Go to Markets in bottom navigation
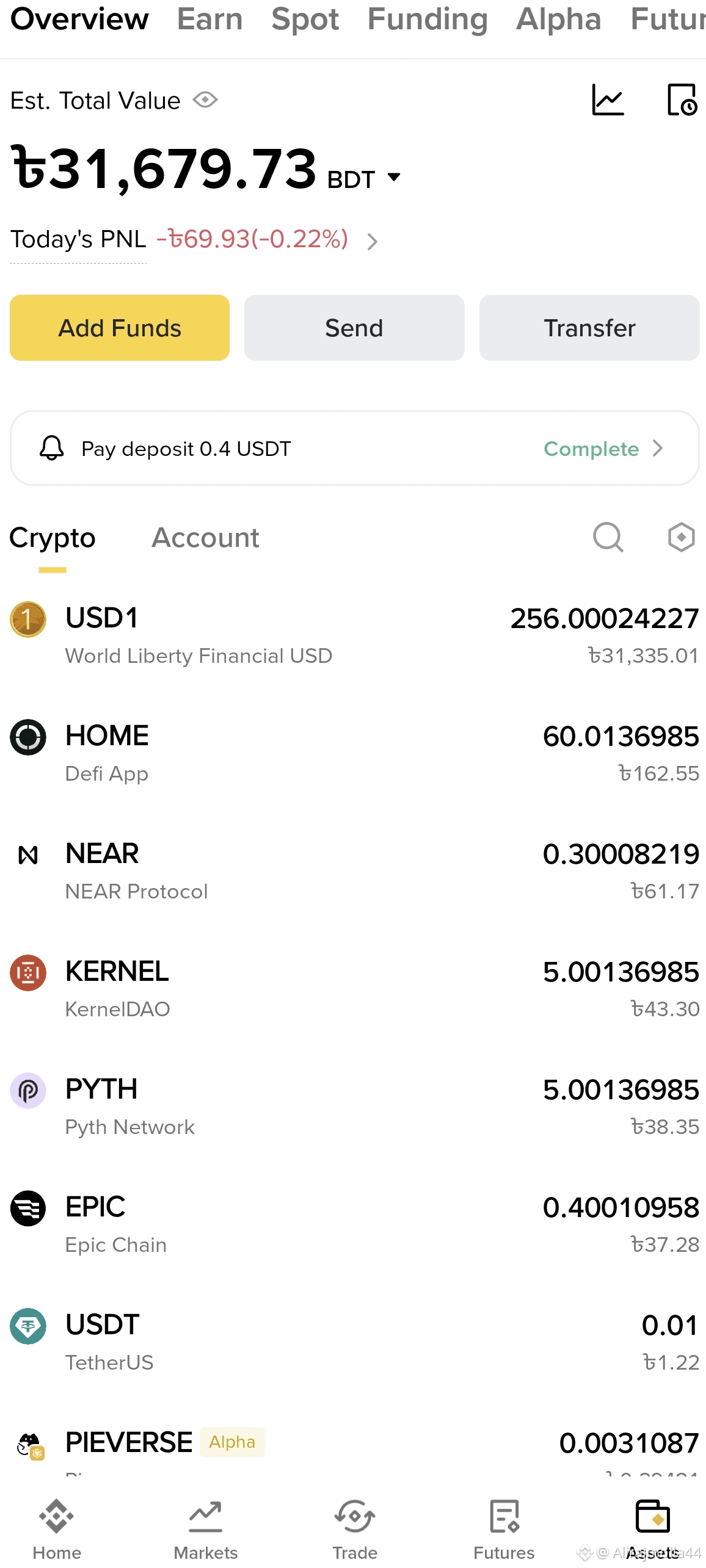The height and width of the screenshot is (1568, 706). (x=205, y=1530)
